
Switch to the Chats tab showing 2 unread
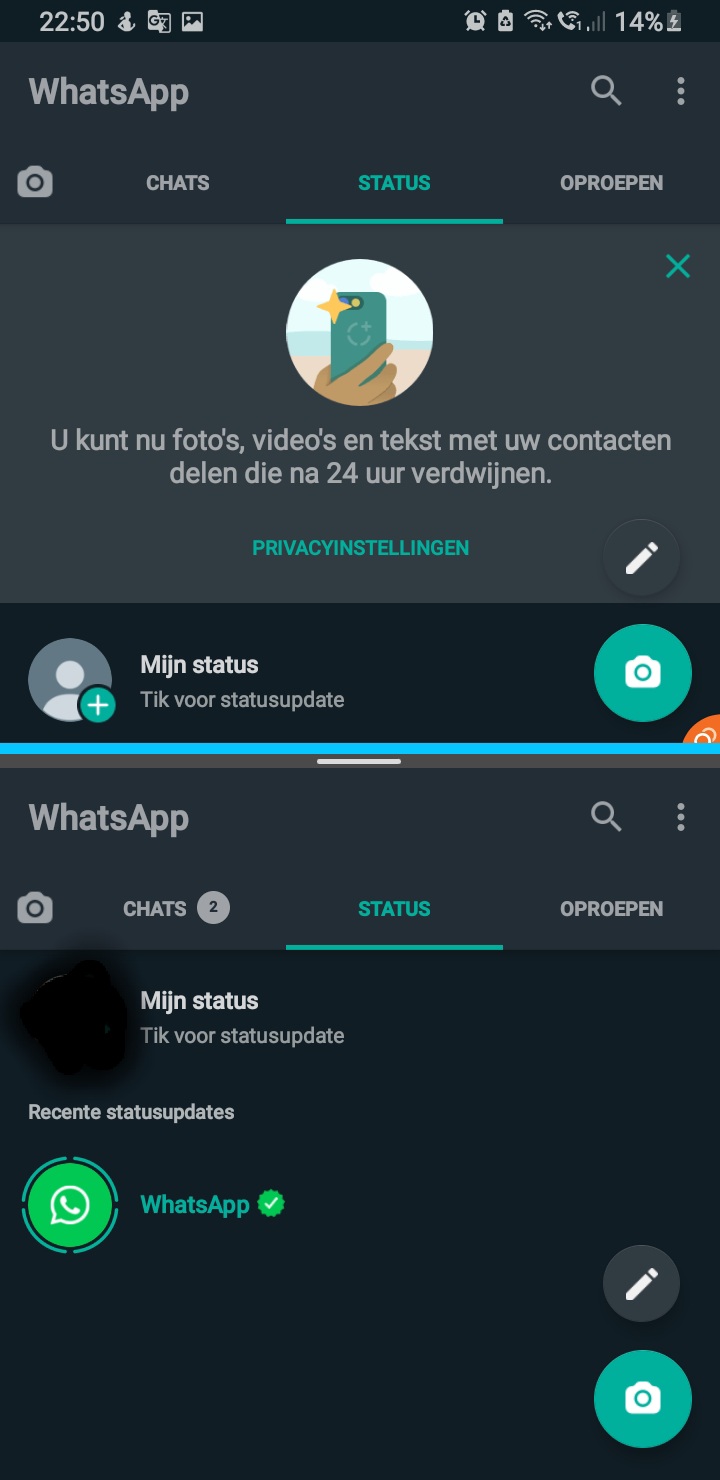[x=176, y=908]
